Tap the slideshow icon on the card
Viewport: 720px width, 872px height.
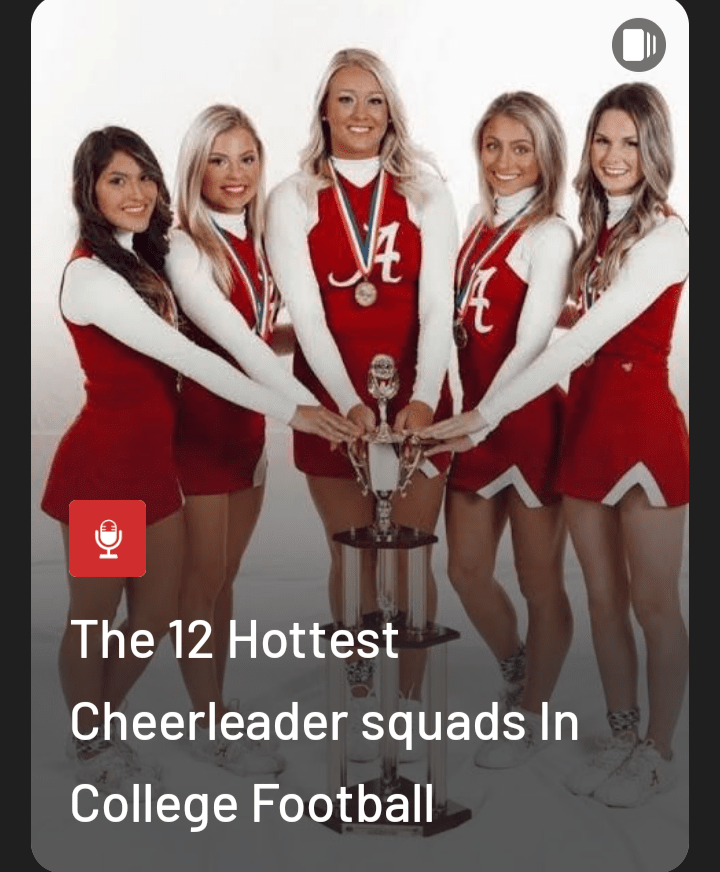pos(638,45)
